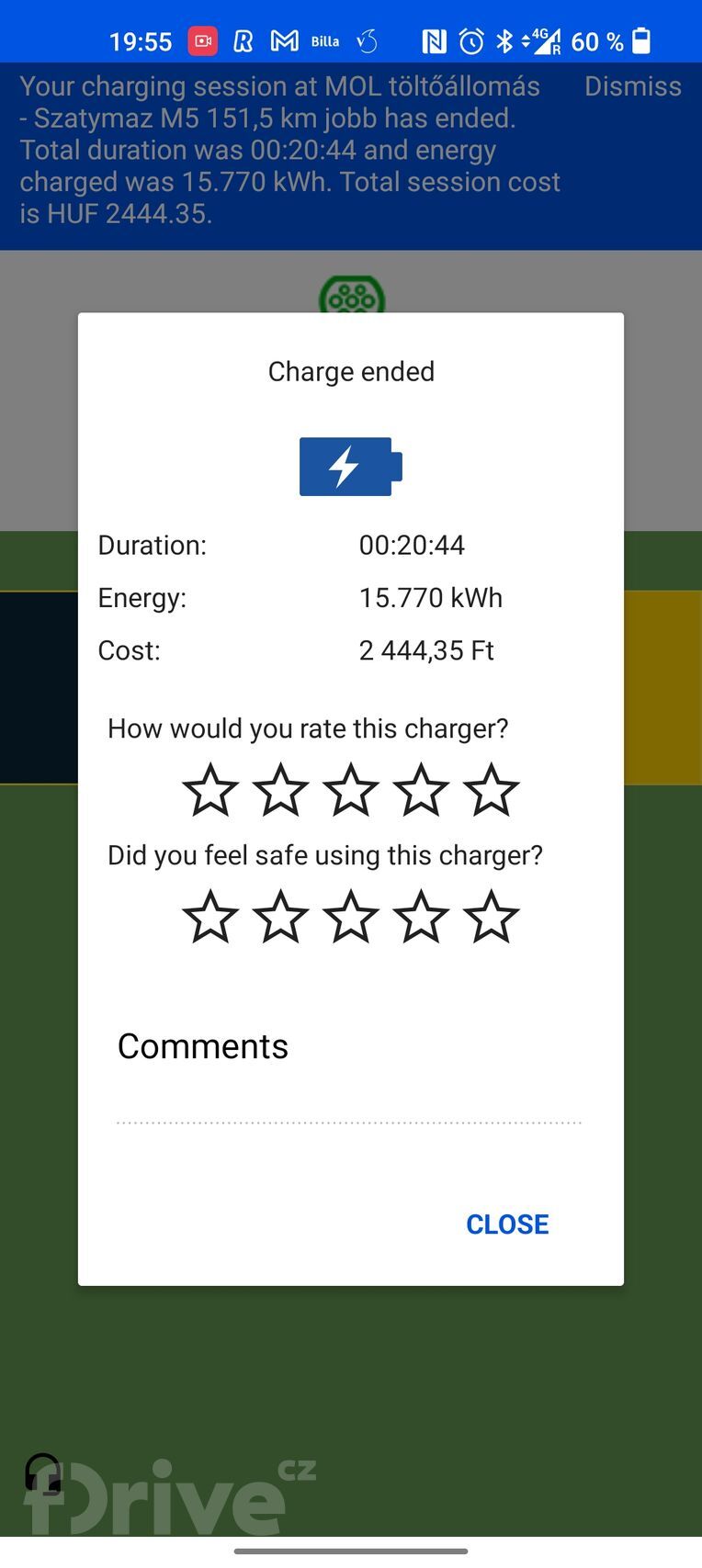Select four stars for feeling safe
The height and width of the screenshot is (1568, 702).
coord(421,917)
